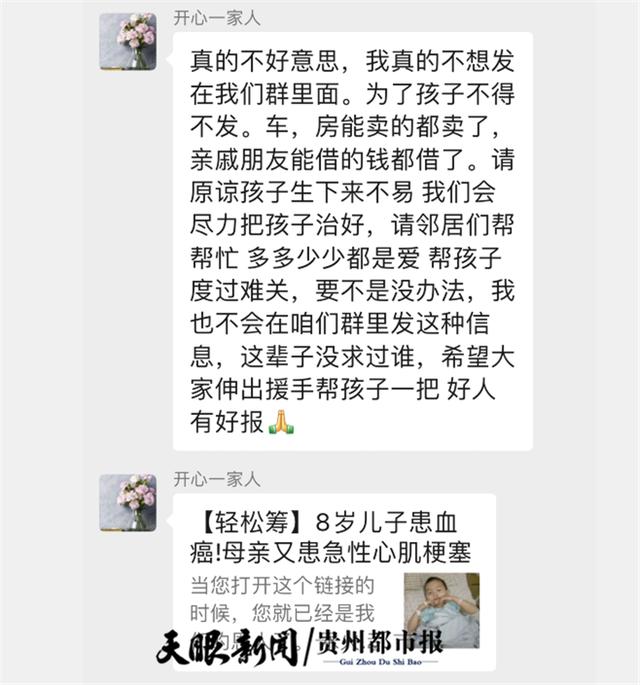Screen dimensions: 640x685
Task: Tap 开心一家人's avatar beside the 轻松筹 link
Action: (128, 502)
